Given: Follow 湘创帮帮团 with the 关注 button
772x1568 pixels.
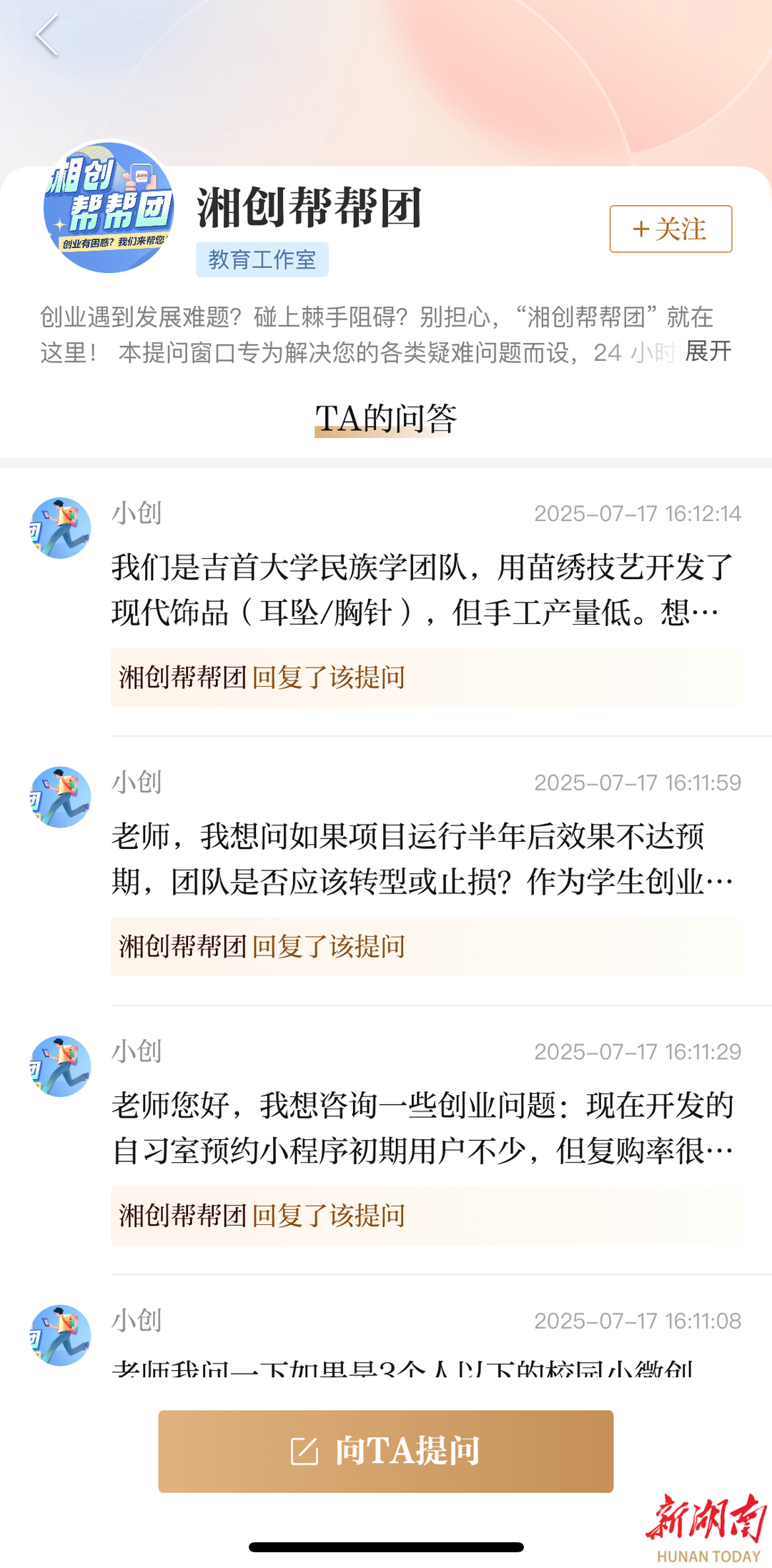Looking at the screenshot, I should [670, 229].
